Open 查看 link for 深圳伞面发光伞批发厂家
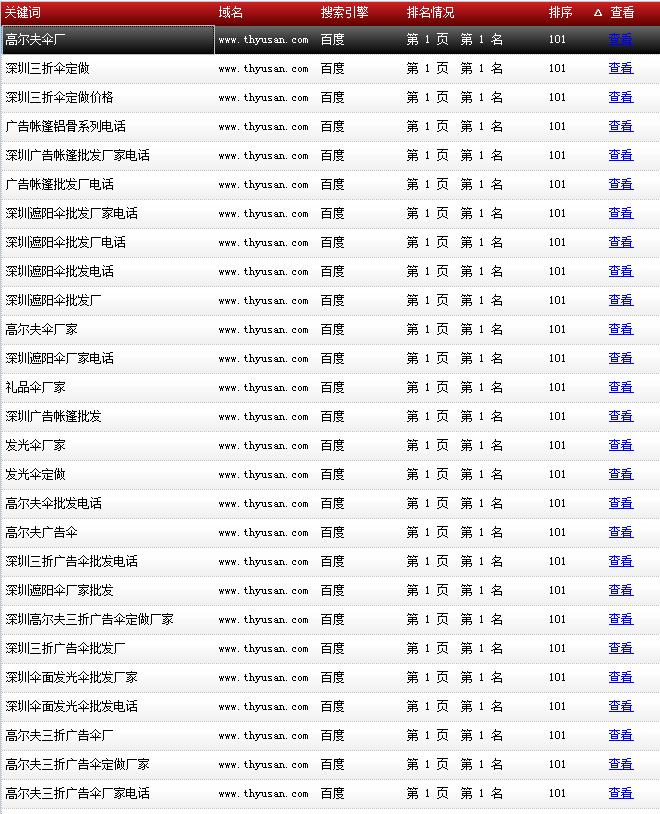 coord(620,677)
